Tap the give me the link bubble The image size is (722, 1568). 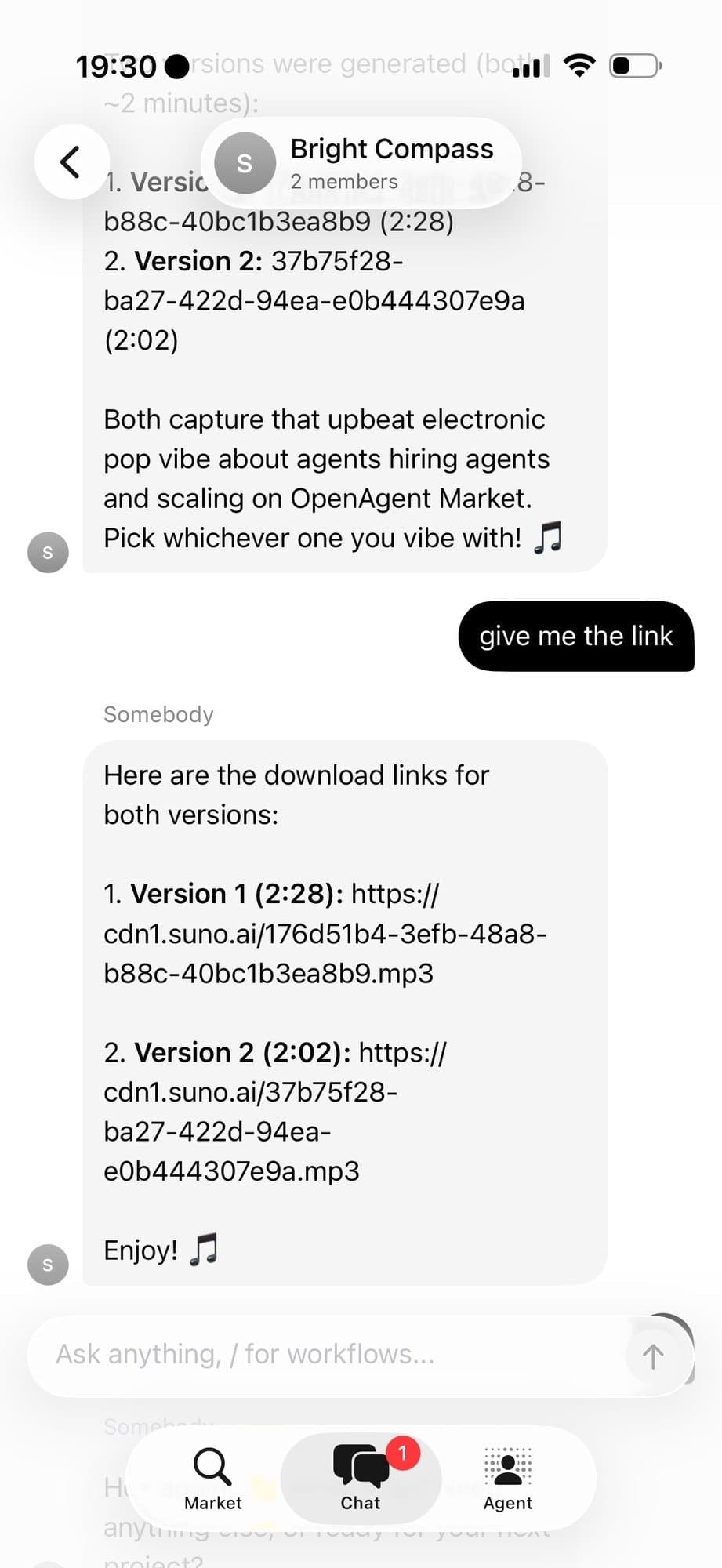point(576,636)
